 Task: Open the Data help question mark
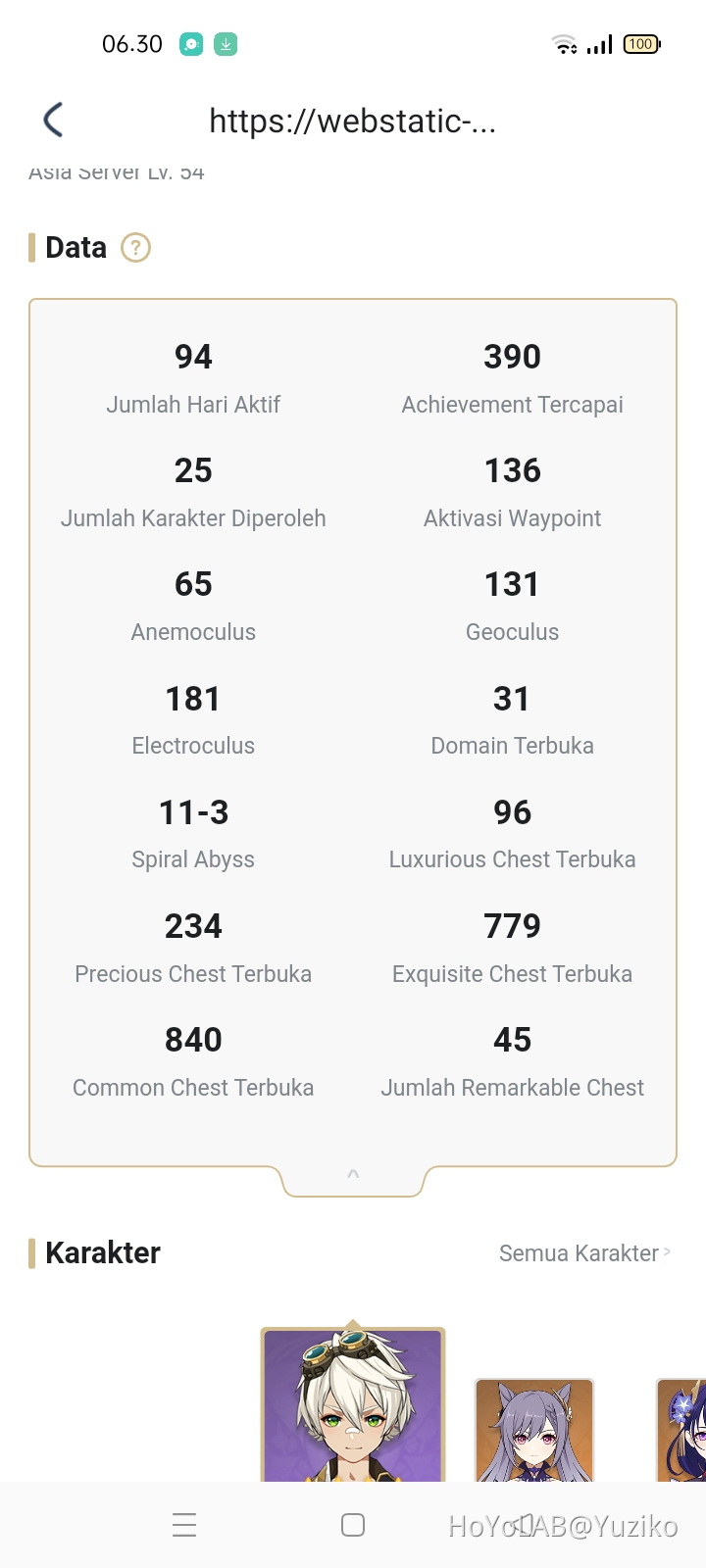(135, 248)
